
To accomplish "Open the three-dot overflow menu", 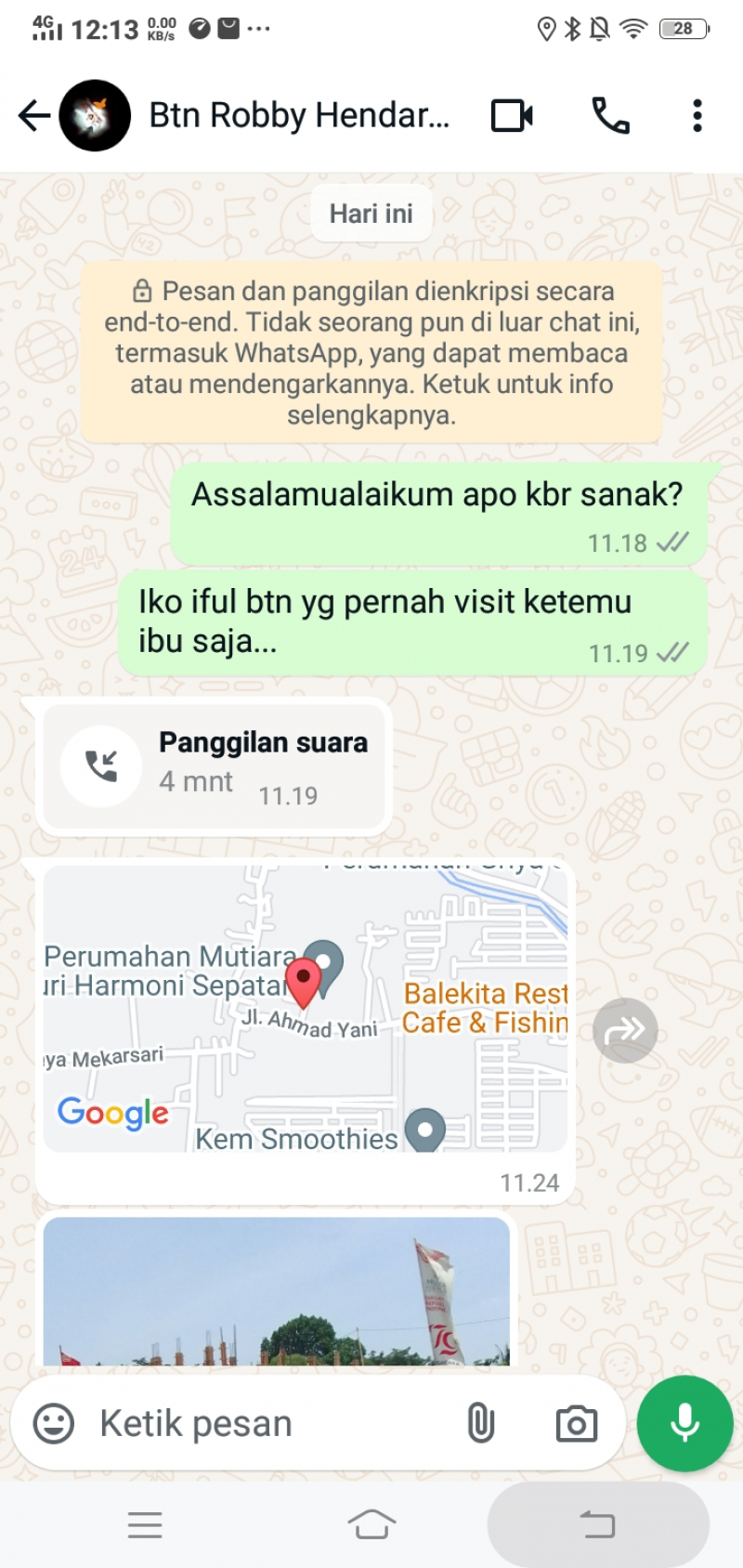I will pos(697,116).
